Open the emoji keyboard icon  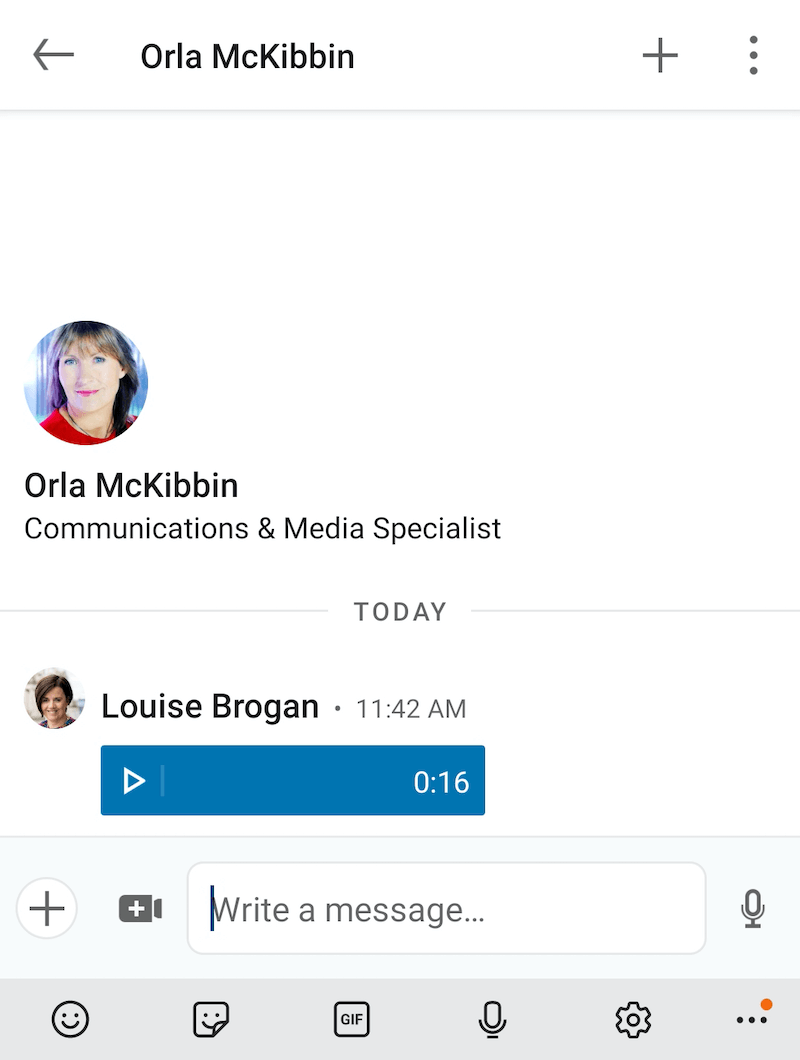(x=70, y=1019)
